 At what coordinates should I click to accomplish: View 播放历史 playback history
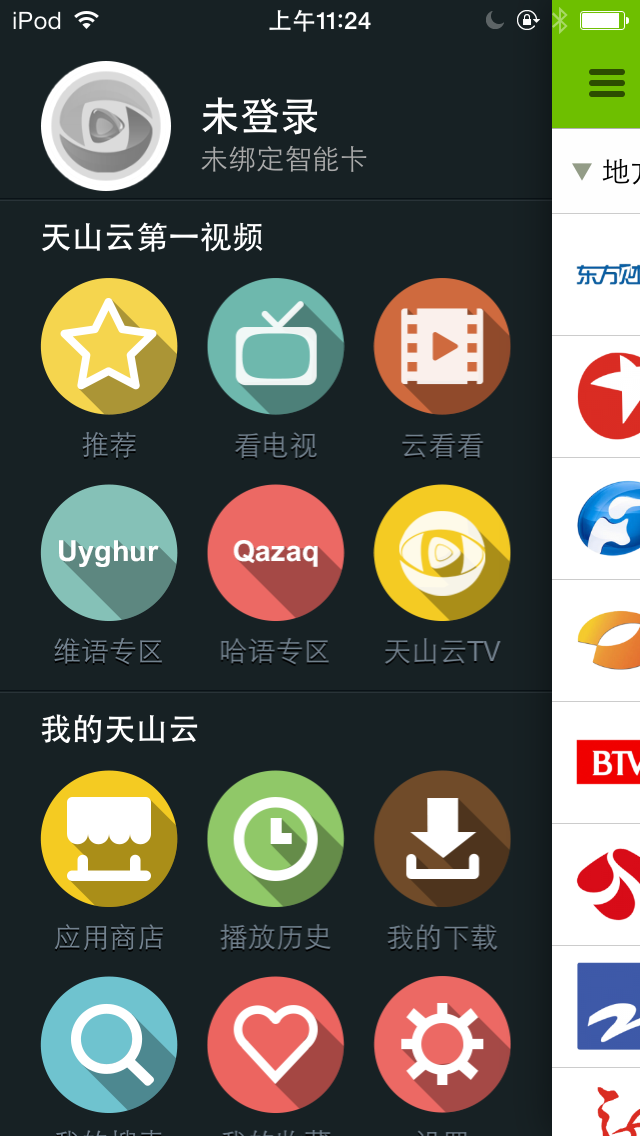click(275, 839)
